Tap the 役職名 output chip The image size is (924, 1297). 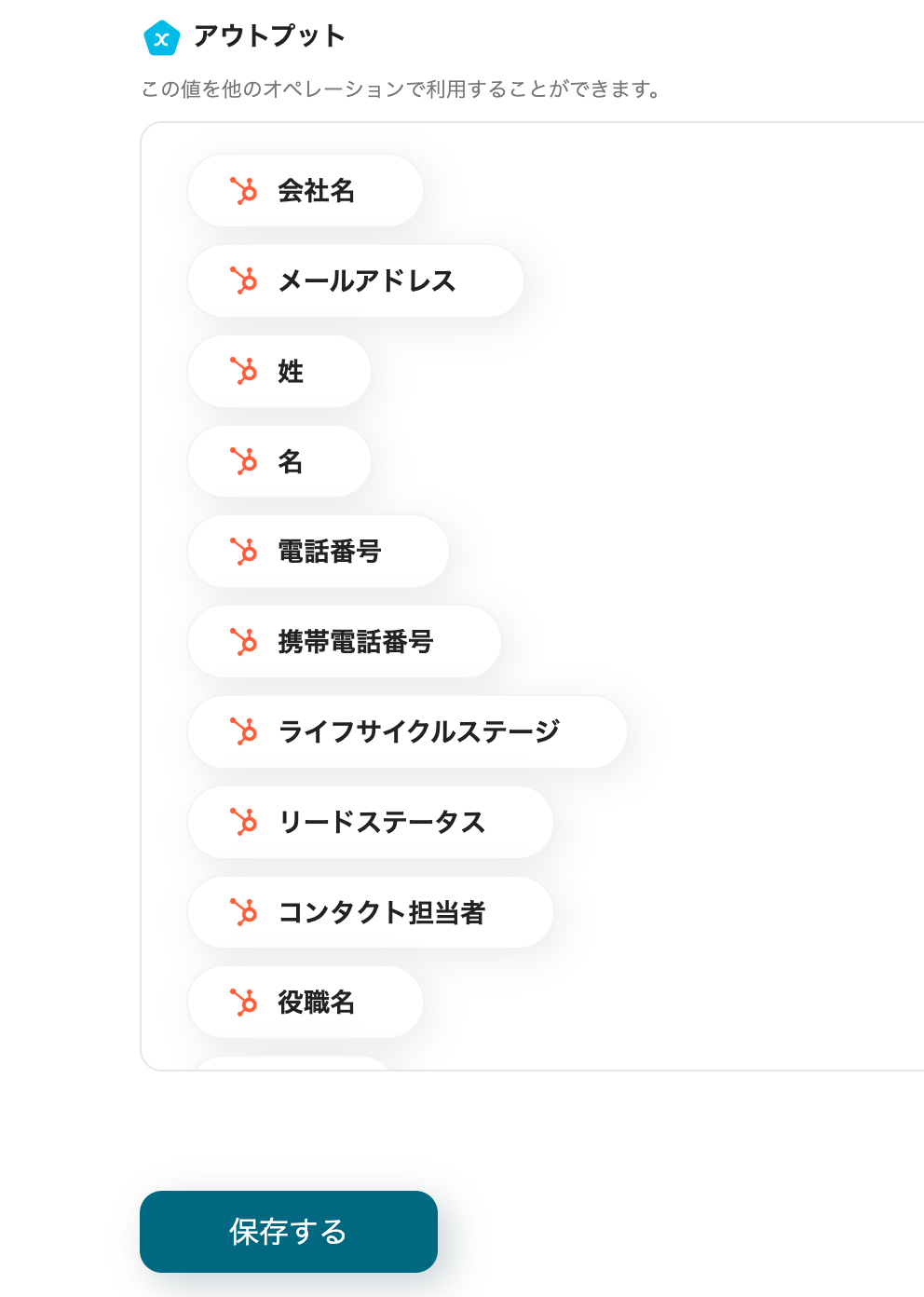[x=305, y=1003]
